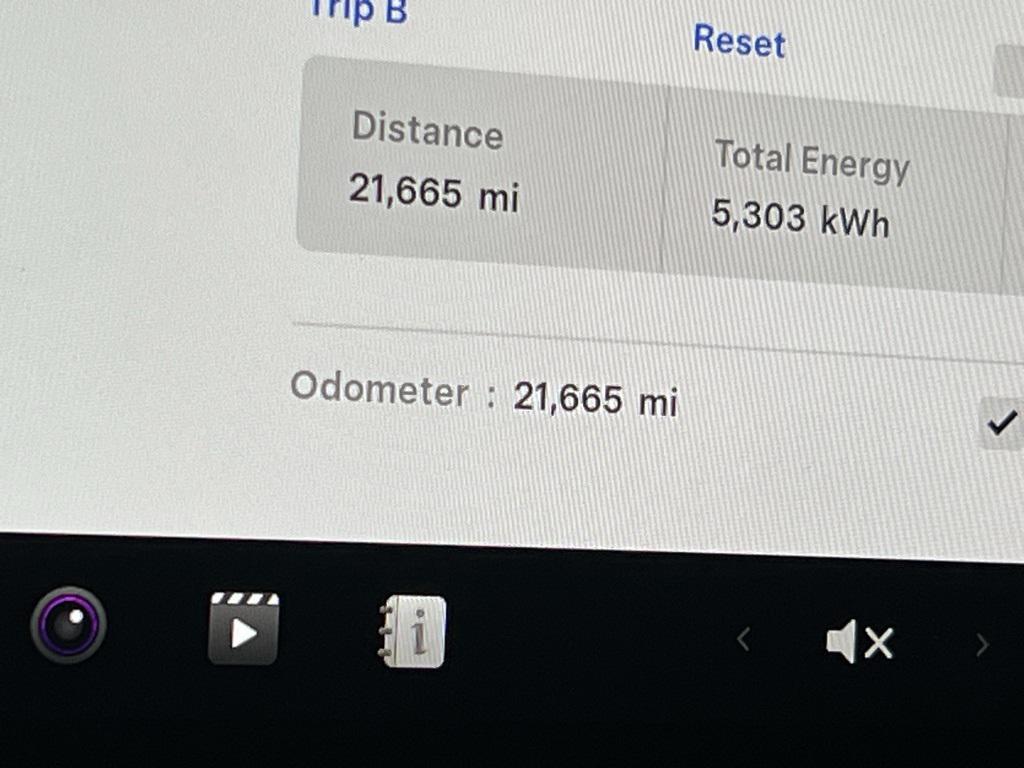The height and width of the screenshot is (768, 1024).
Task: Raise volume with the right chevron
Action: [982, 645]
